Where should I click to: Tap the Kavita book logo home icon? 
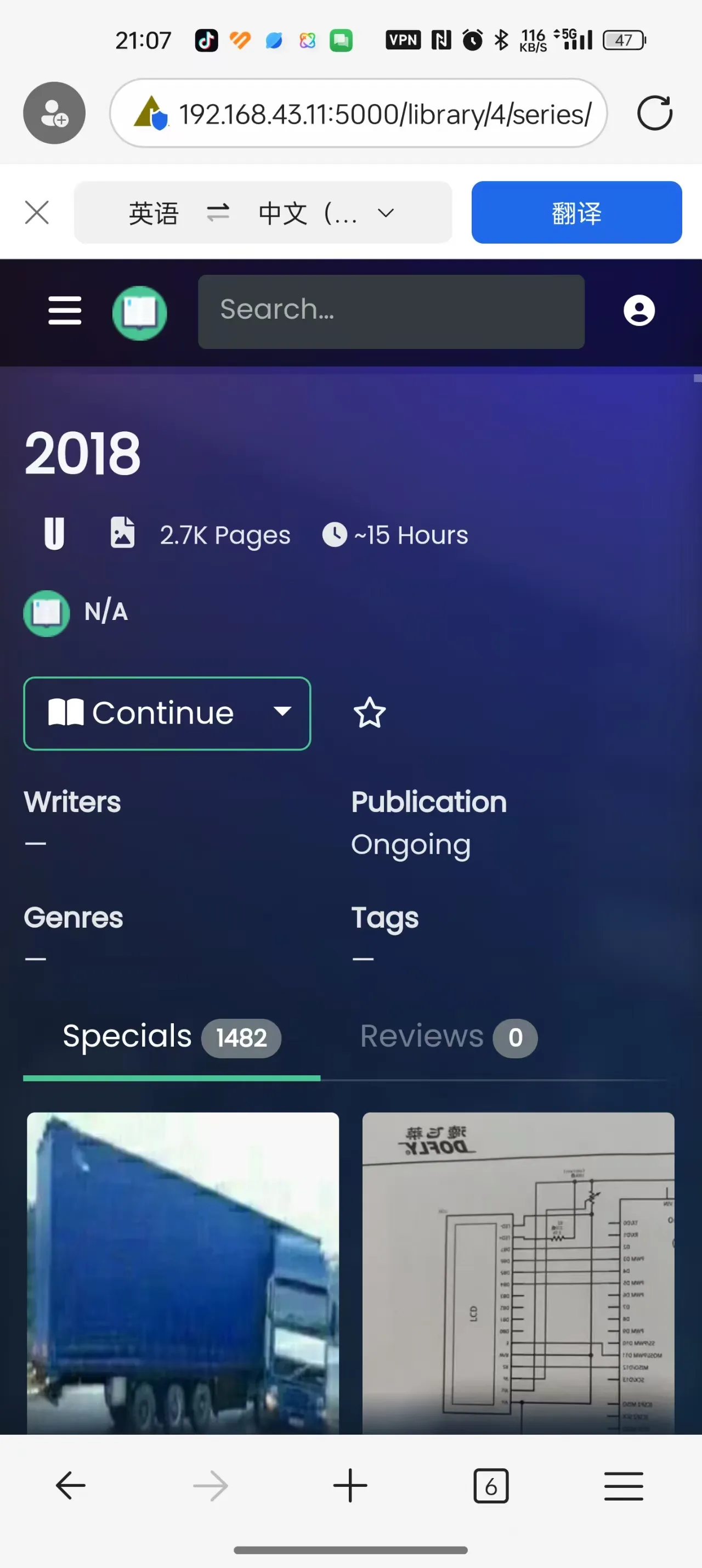click(139, 313)
